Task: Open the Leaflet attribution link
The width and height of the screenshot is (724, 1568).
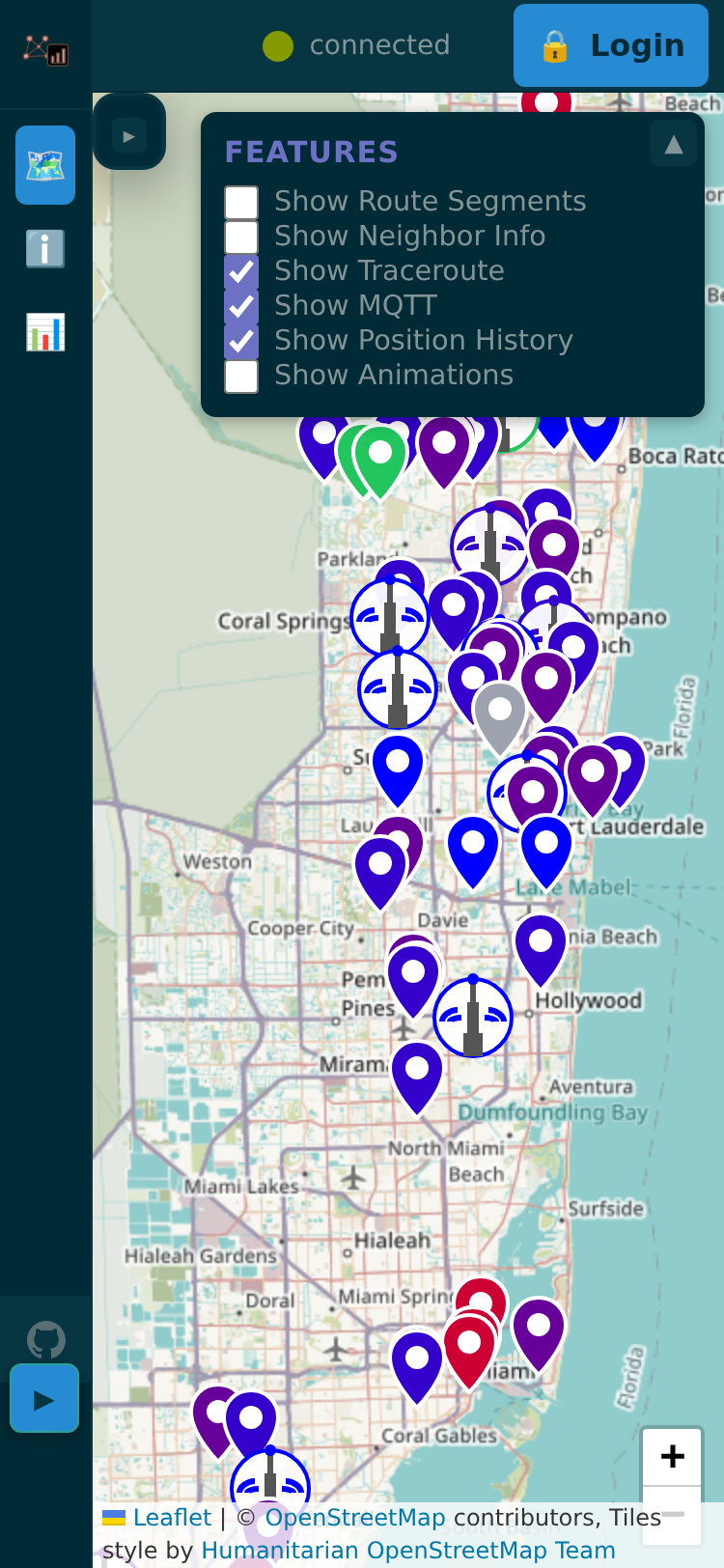Action: click(x=171, y=1518)
